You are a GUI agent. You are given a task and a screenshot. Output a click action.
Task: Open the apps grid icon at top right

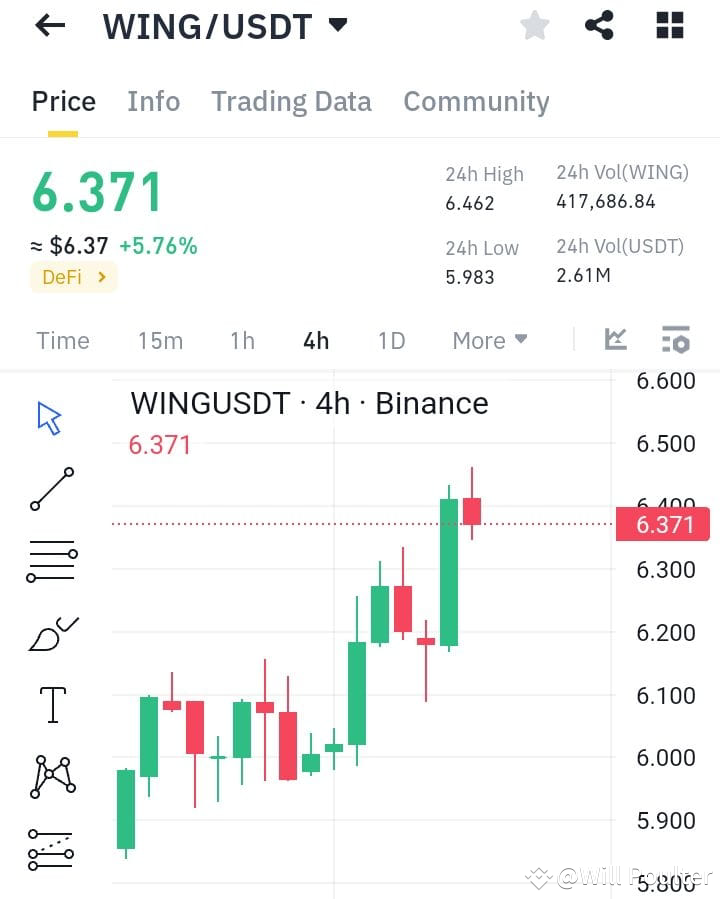(x=668, y=26)
